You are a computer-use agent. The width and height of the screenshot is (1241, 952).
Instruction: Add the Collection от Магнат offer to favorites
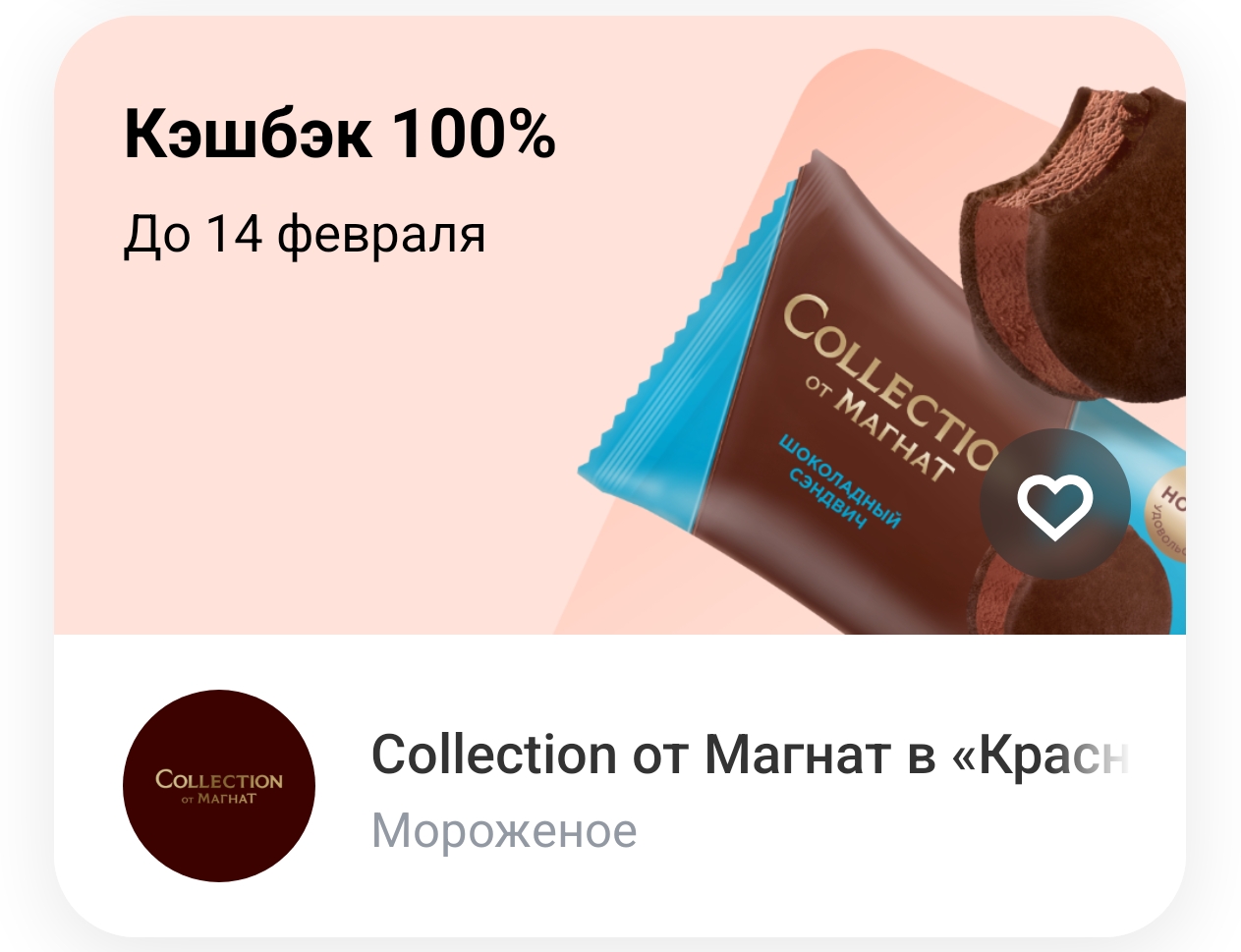coord(1054,505)
